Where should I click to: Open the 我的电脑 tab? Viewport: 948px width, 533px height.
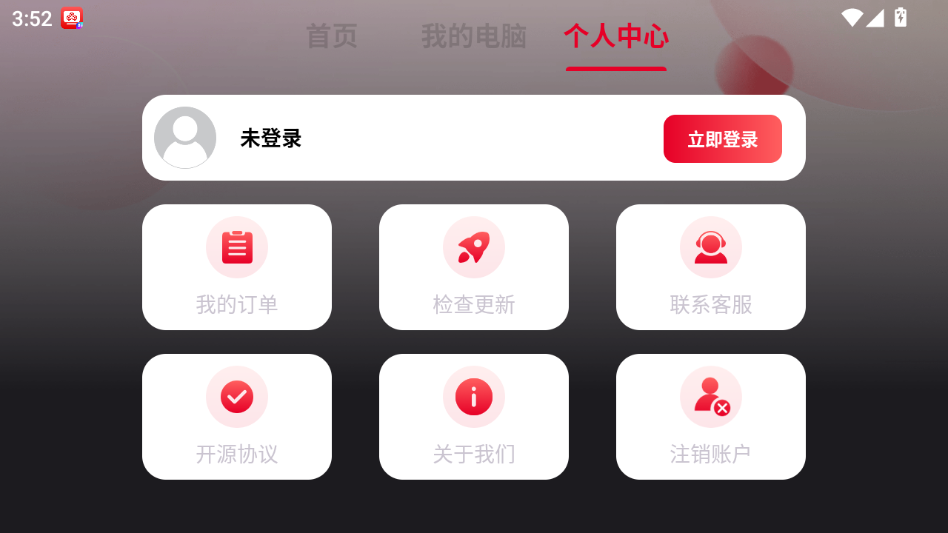point(473,37)
